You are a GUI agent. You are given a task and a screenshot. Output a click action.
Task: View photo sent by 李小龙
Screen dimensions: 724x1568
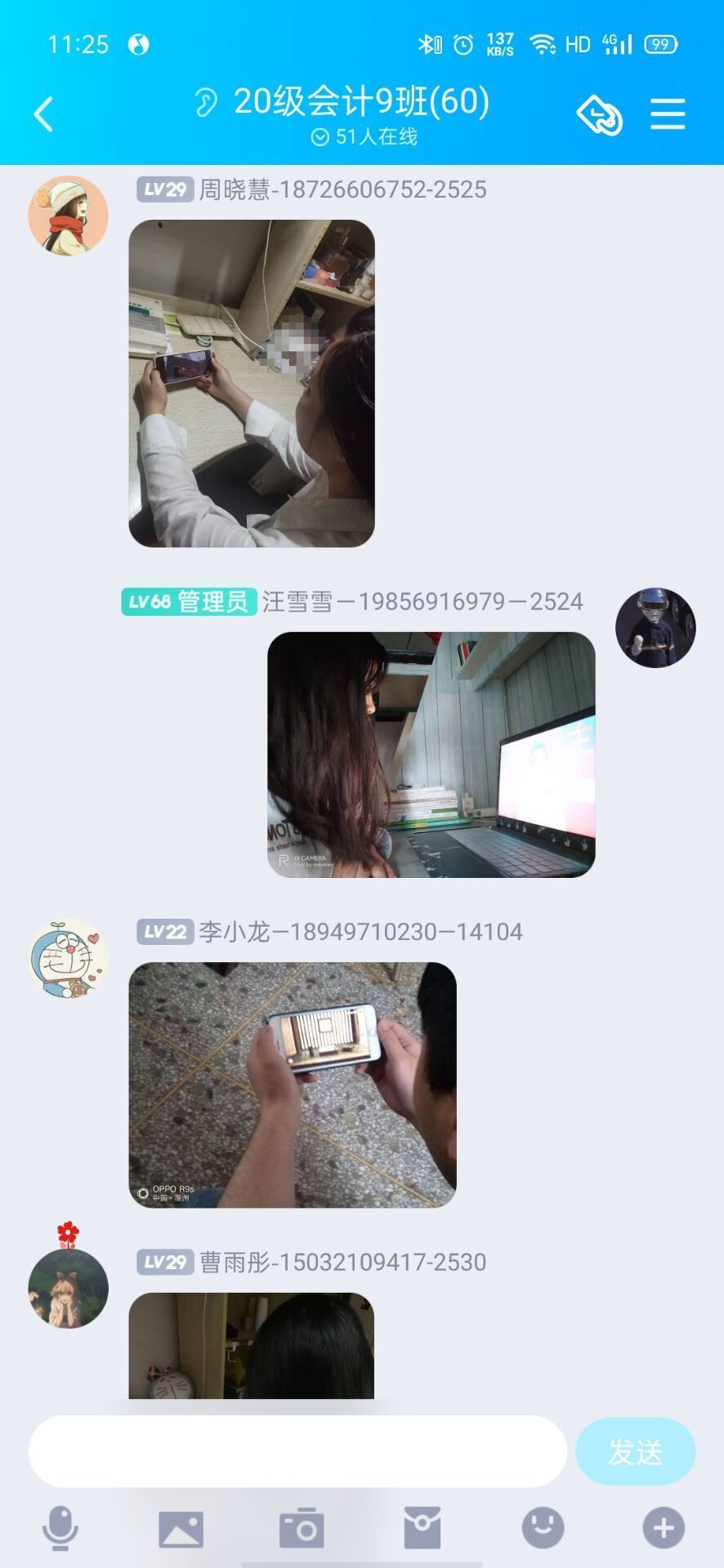tap(293, 1085)
